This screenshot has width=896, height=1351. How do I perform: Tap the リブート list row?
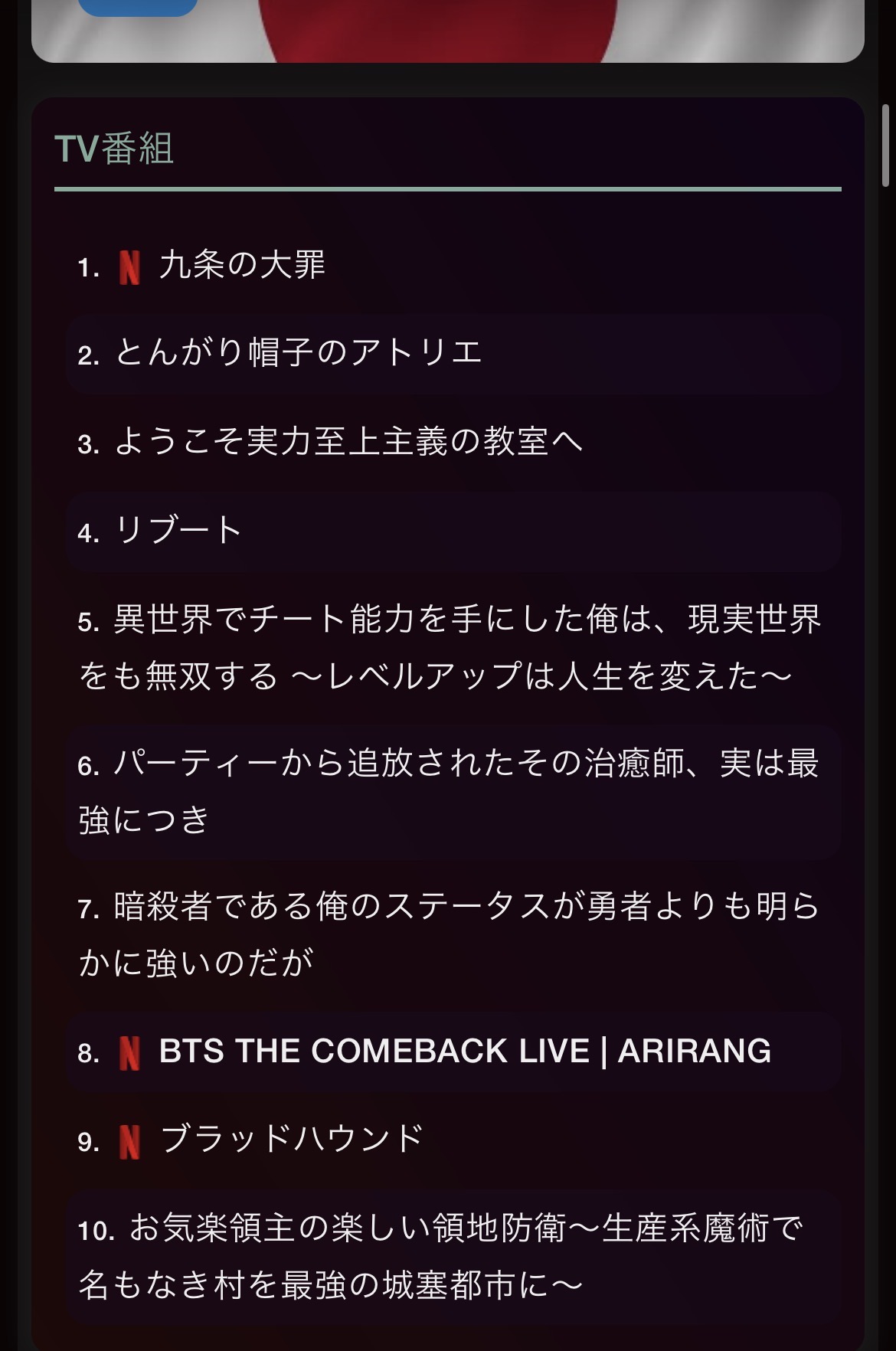click(178, 531)
